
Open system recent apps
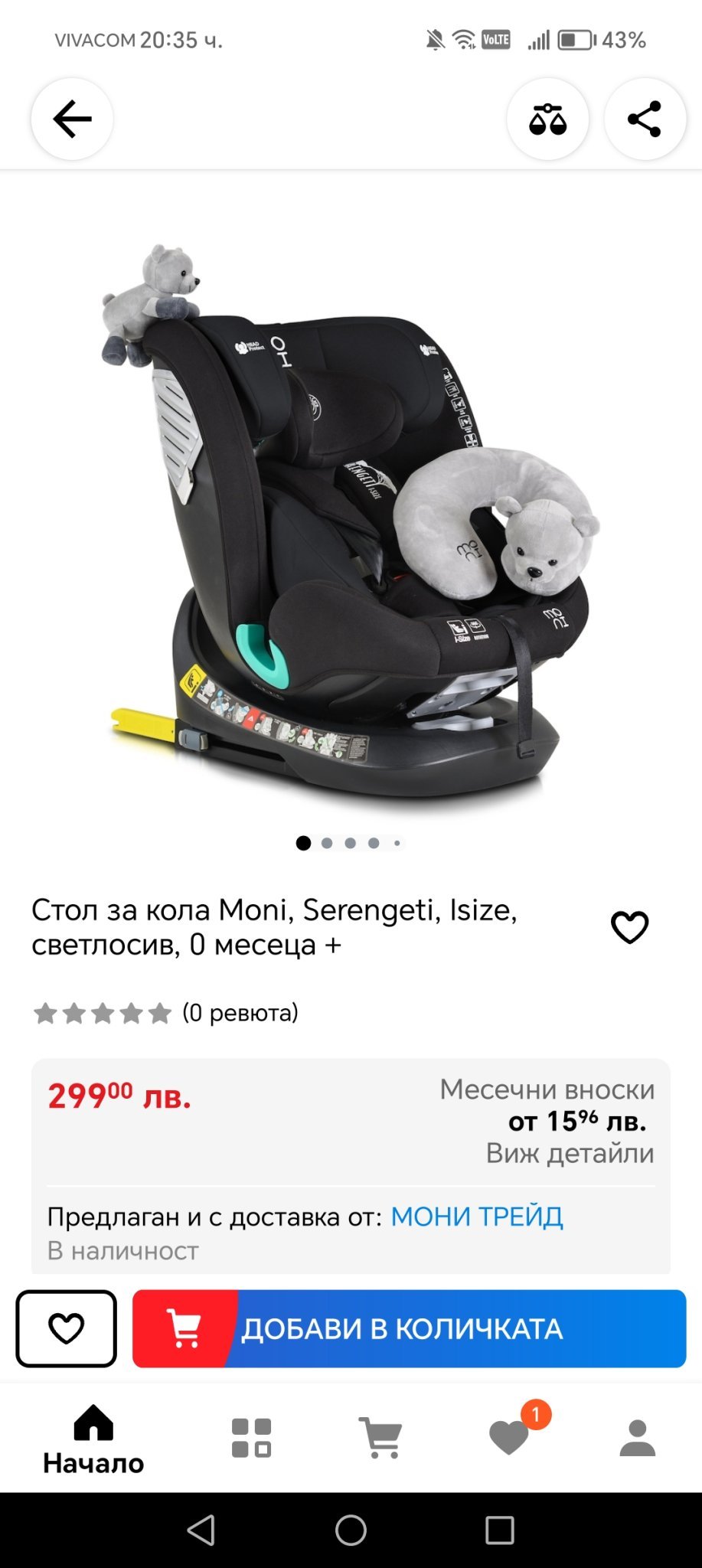[x=499, y=1530]
